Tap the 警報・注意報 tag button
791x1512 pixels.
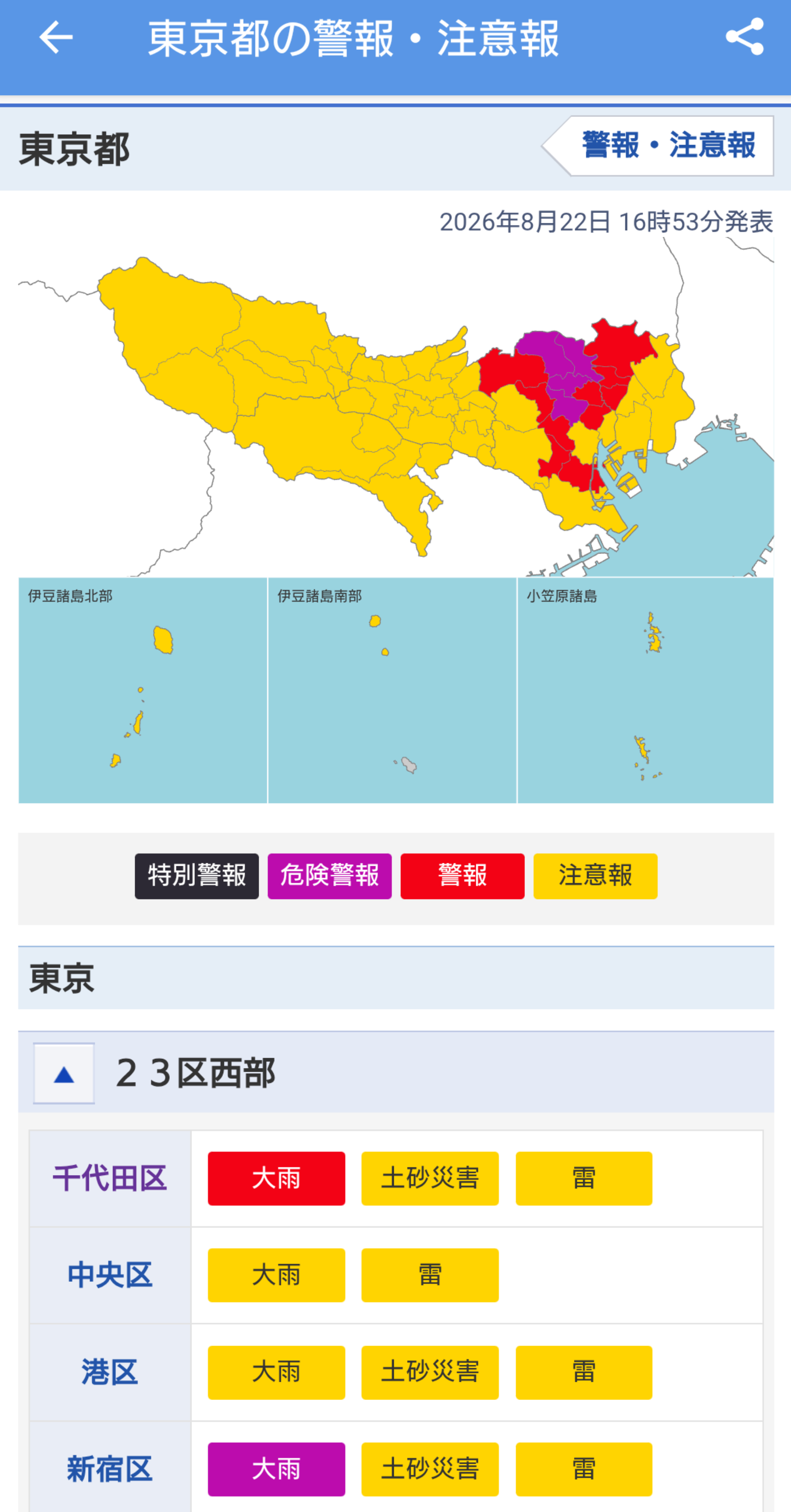658,145
